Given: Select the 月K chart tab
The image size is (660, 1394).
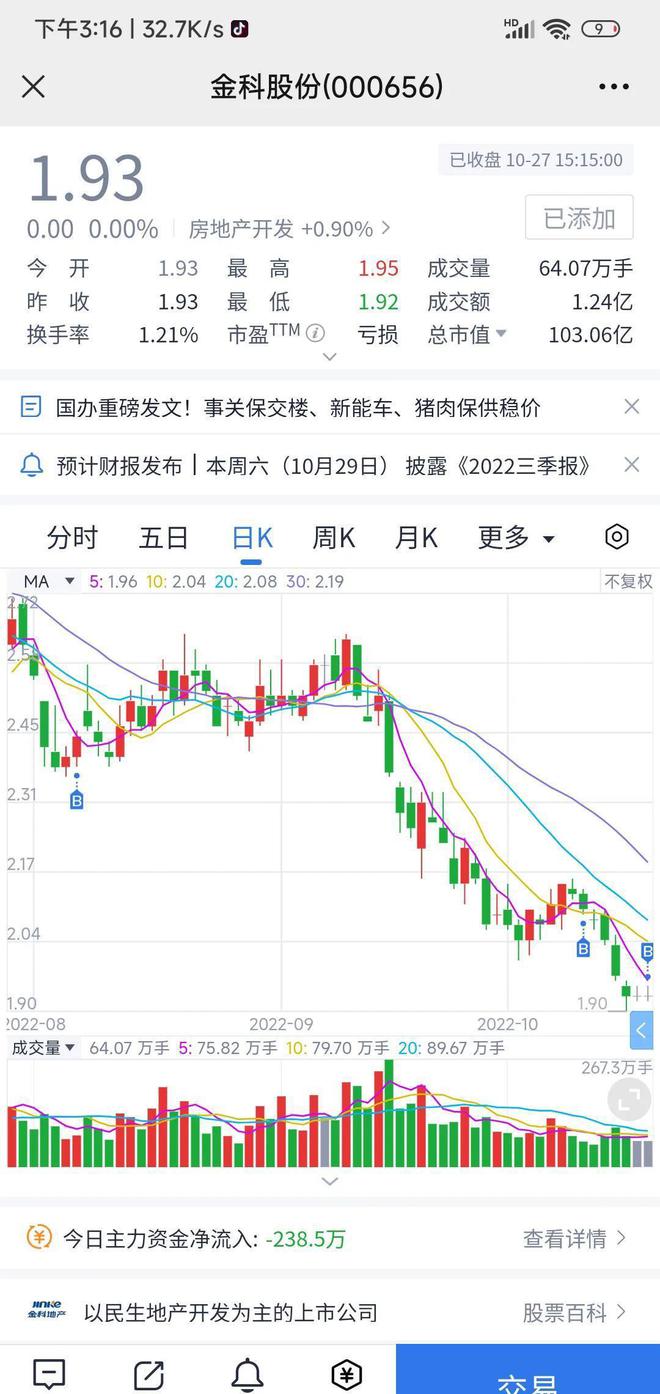Looking at the screenshot, I should [416, 538].
